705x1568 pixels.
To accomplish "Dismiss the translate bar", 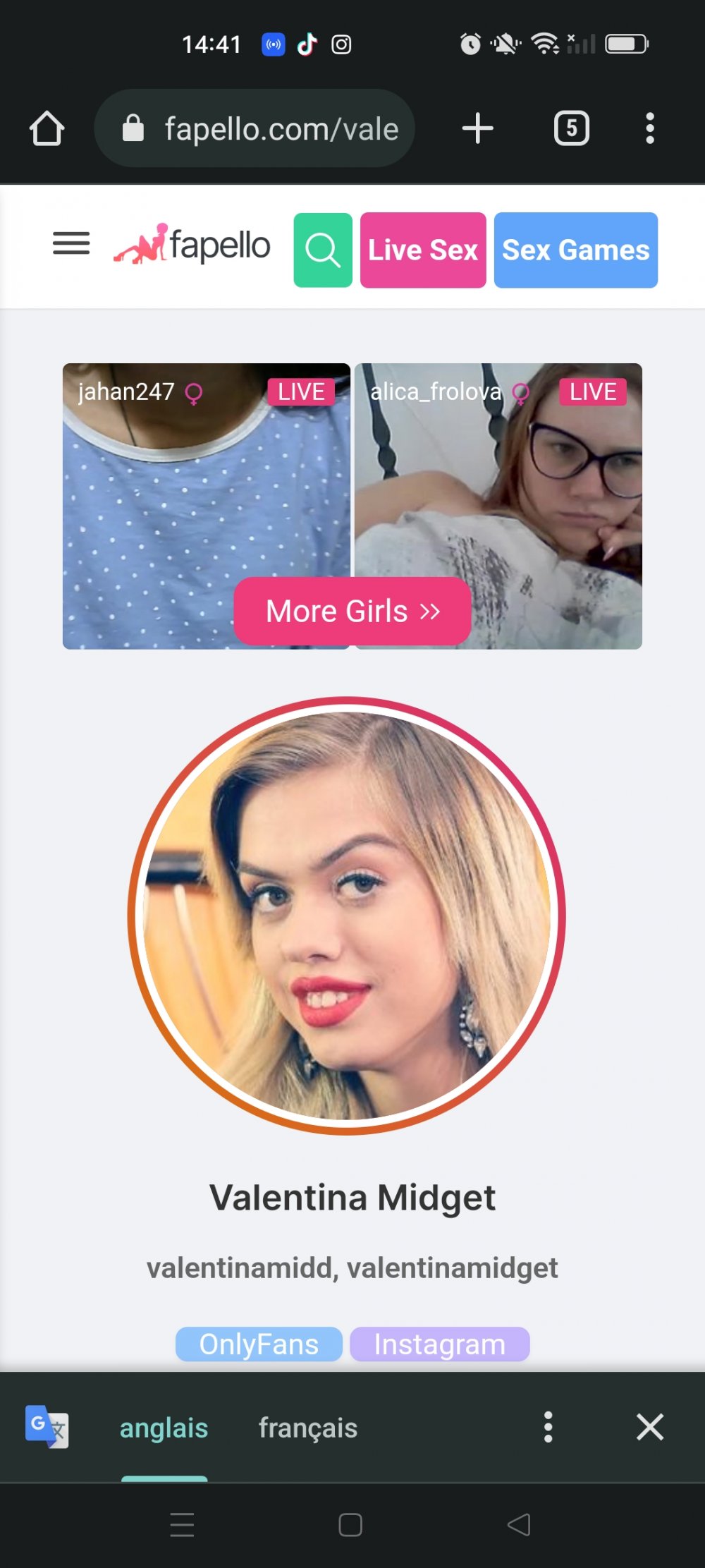I will (x=649, y=1427).
